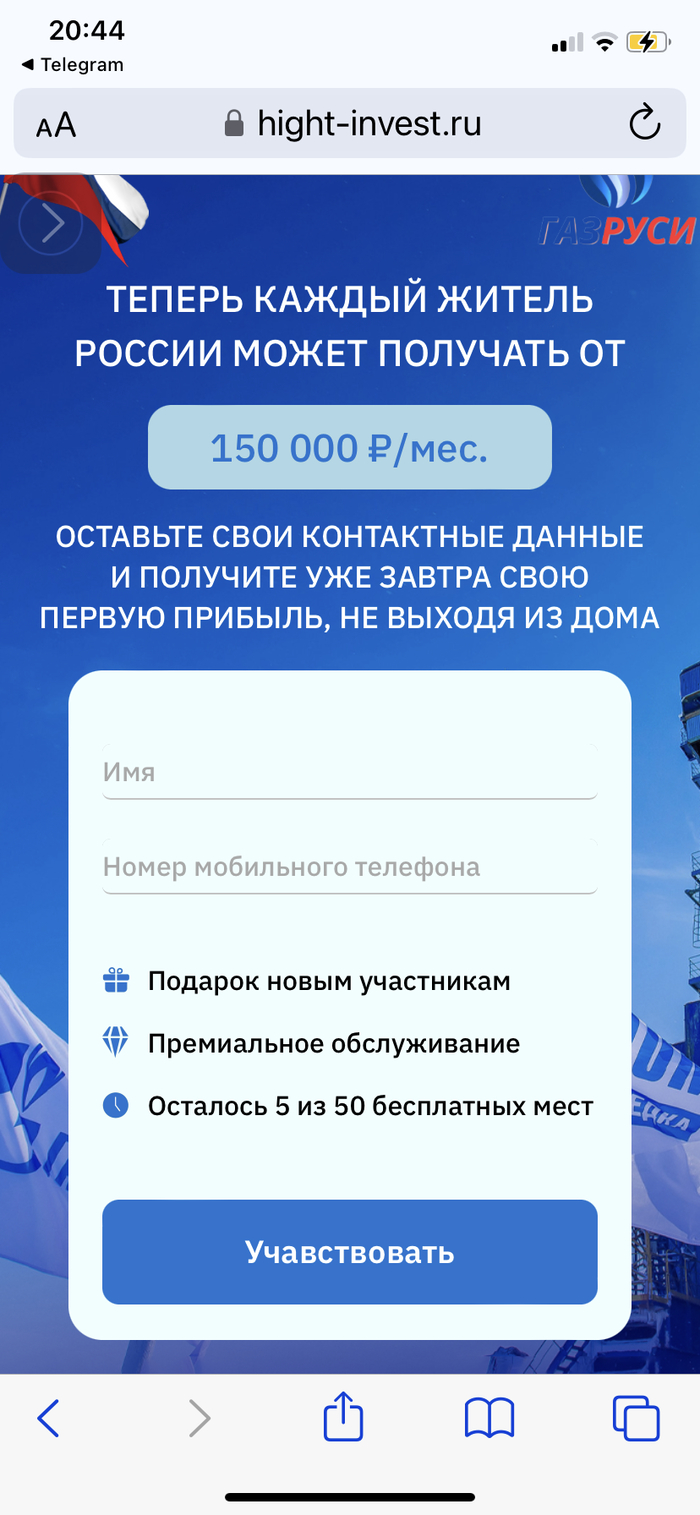Enter the mobile phone number field
700x1515 pixels.
point(349,866)
